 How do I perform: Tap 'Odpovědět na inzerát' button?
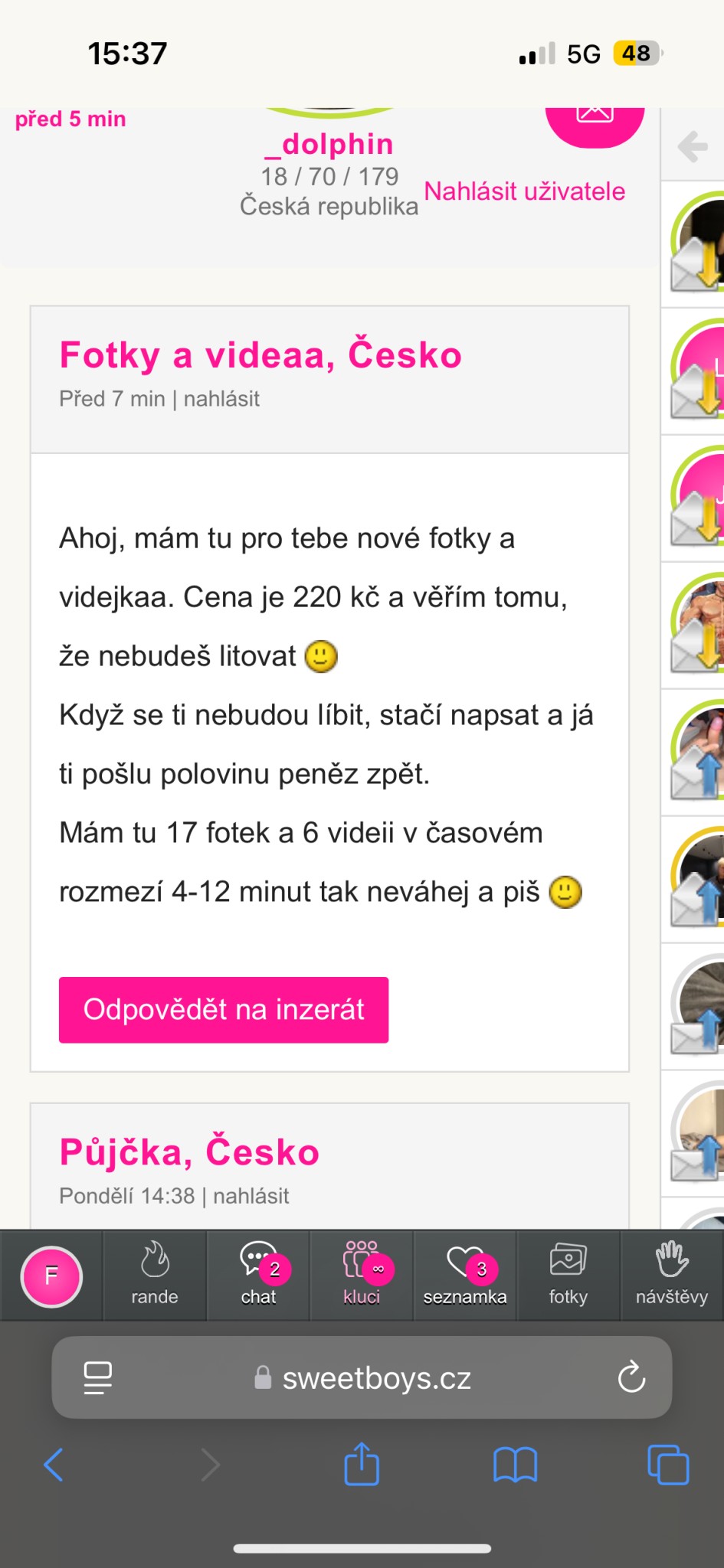pyautogui.click(x=223, y=1009)
